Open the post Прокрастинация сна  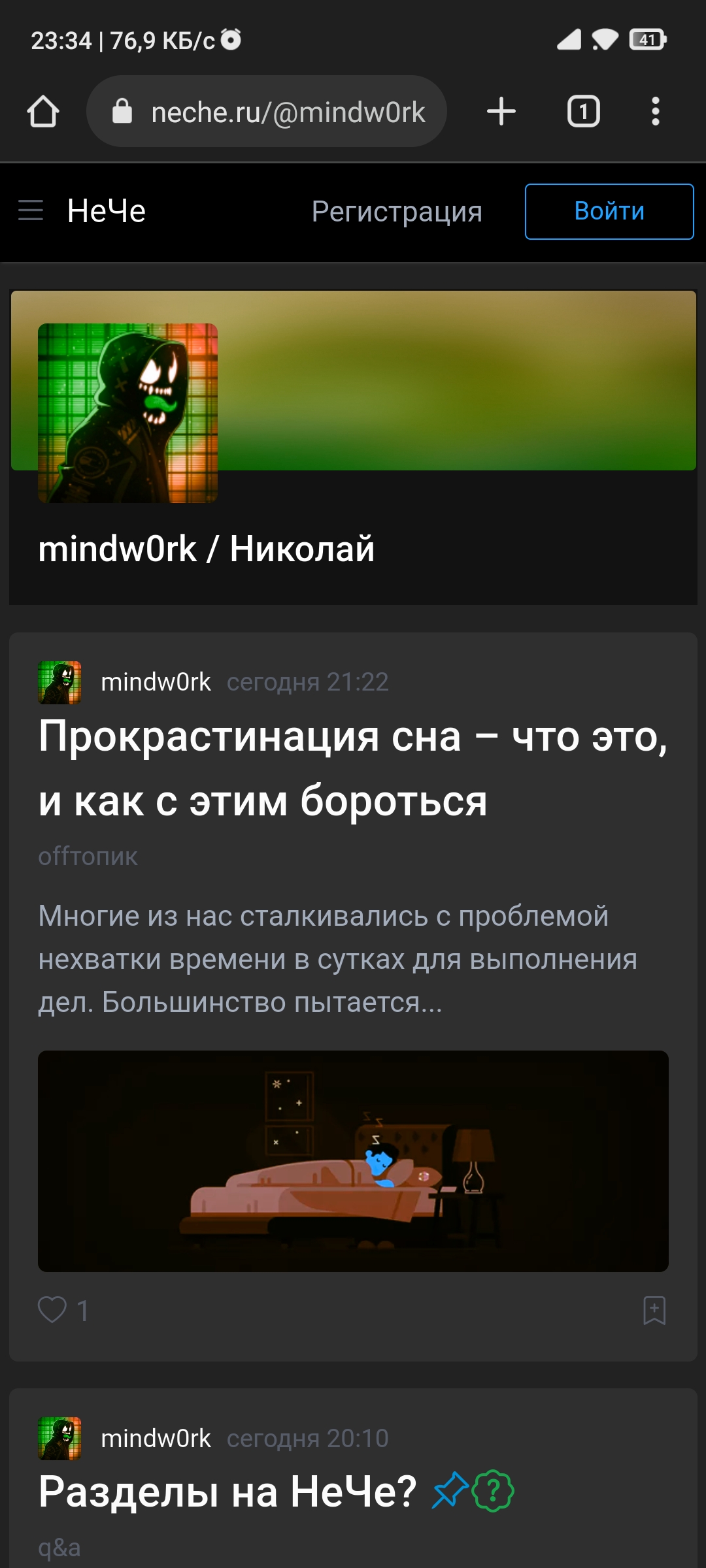[353, 768]
